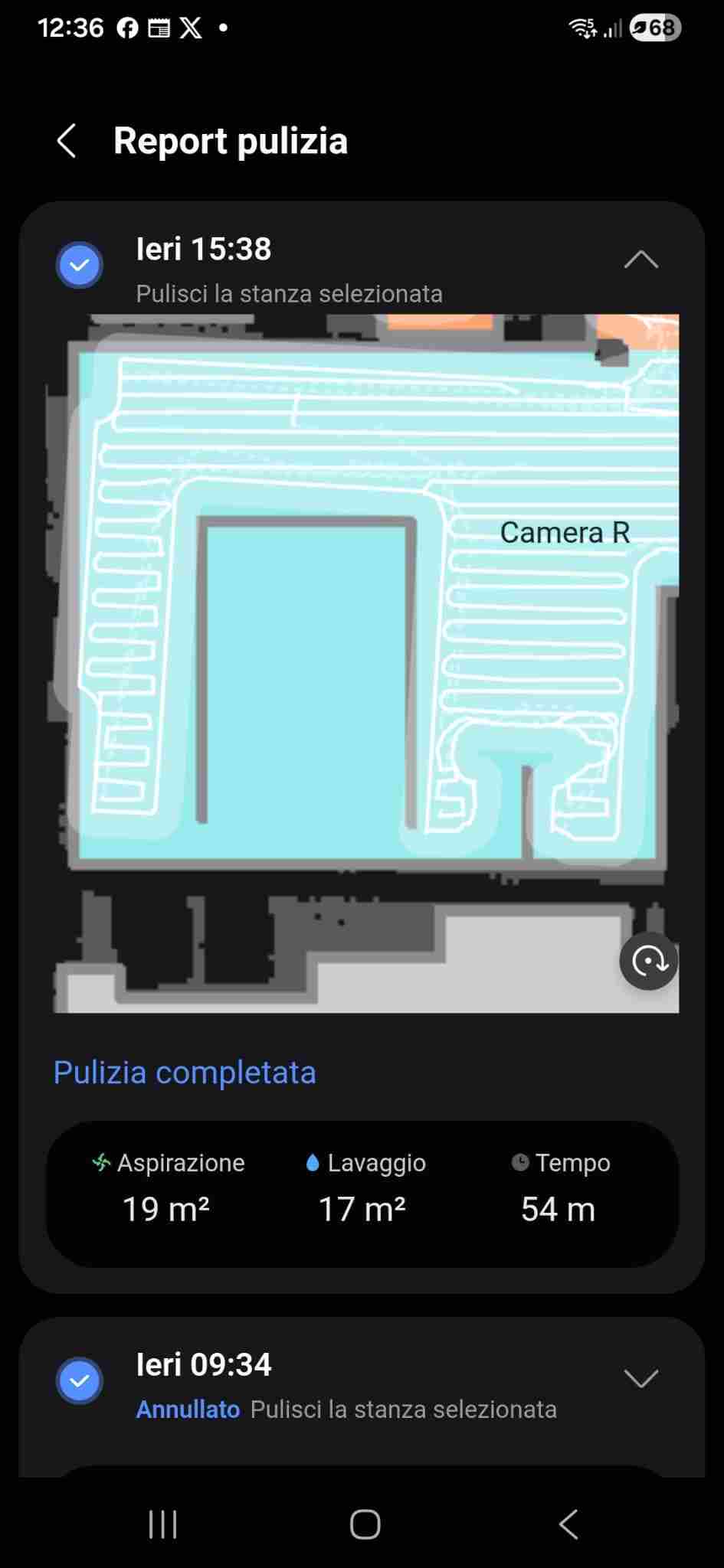Open recent apps
This screenshot has height=1568, width=724.
[x=162, y=1524]
